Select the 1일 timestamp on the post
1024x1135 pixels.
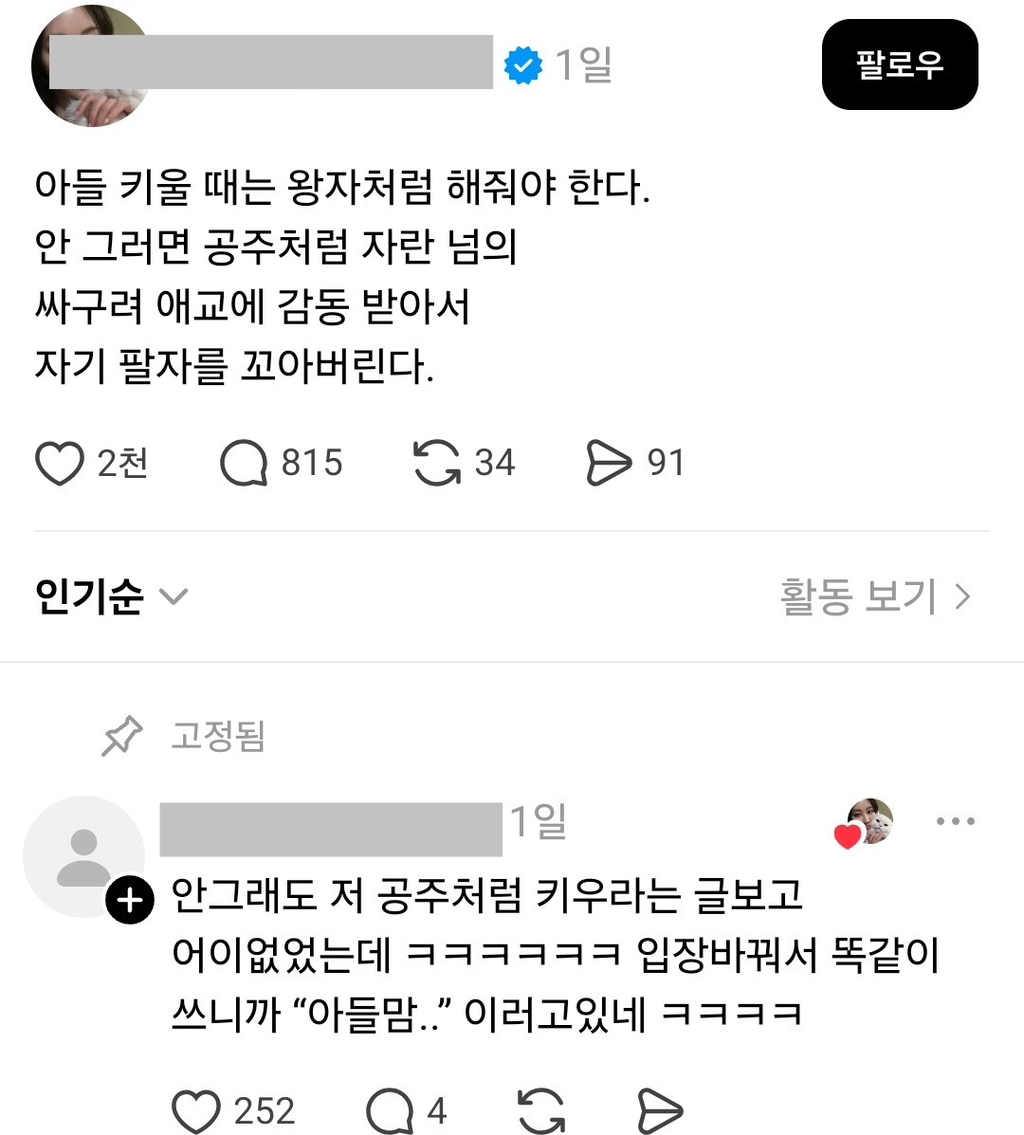pos(582,64)
